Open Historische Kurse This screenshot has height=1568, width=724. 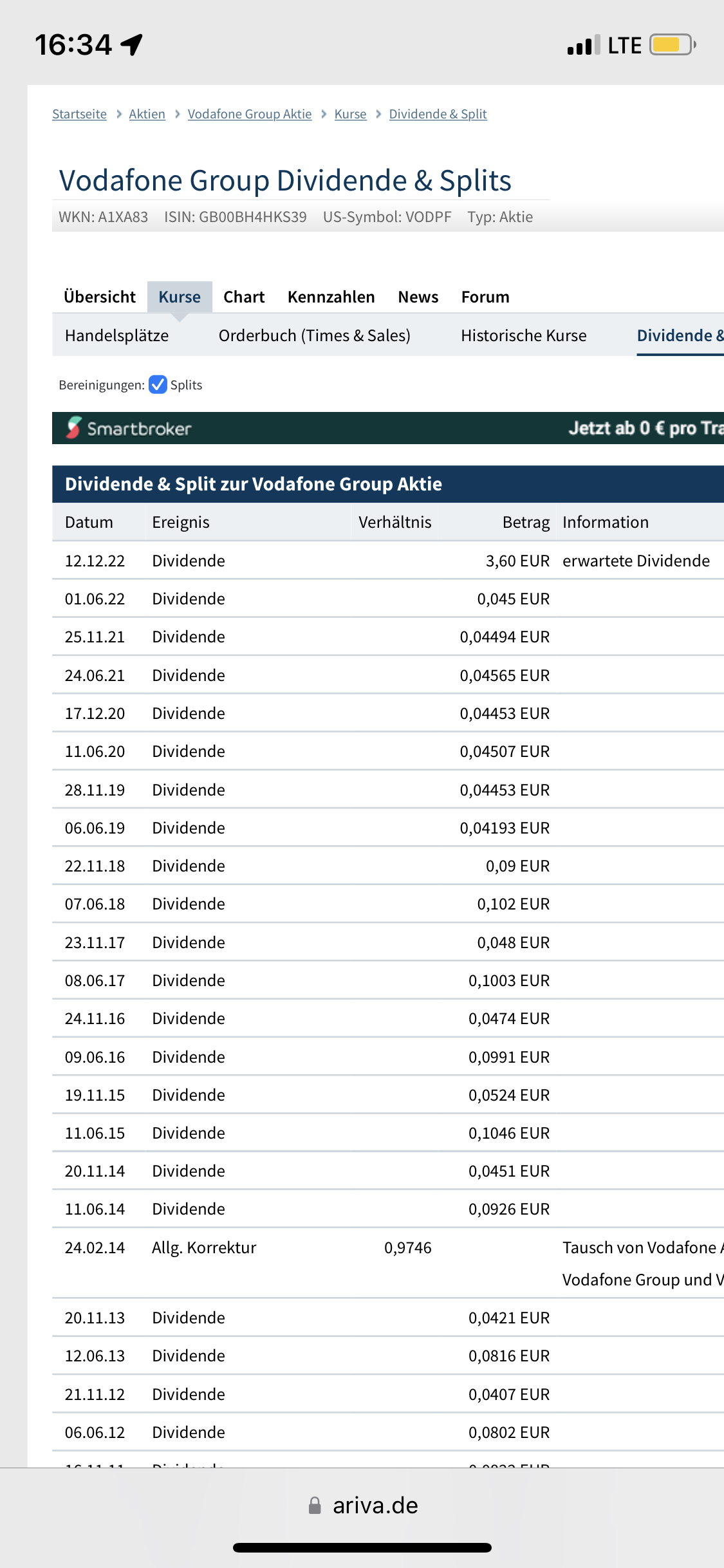[523, 335]
